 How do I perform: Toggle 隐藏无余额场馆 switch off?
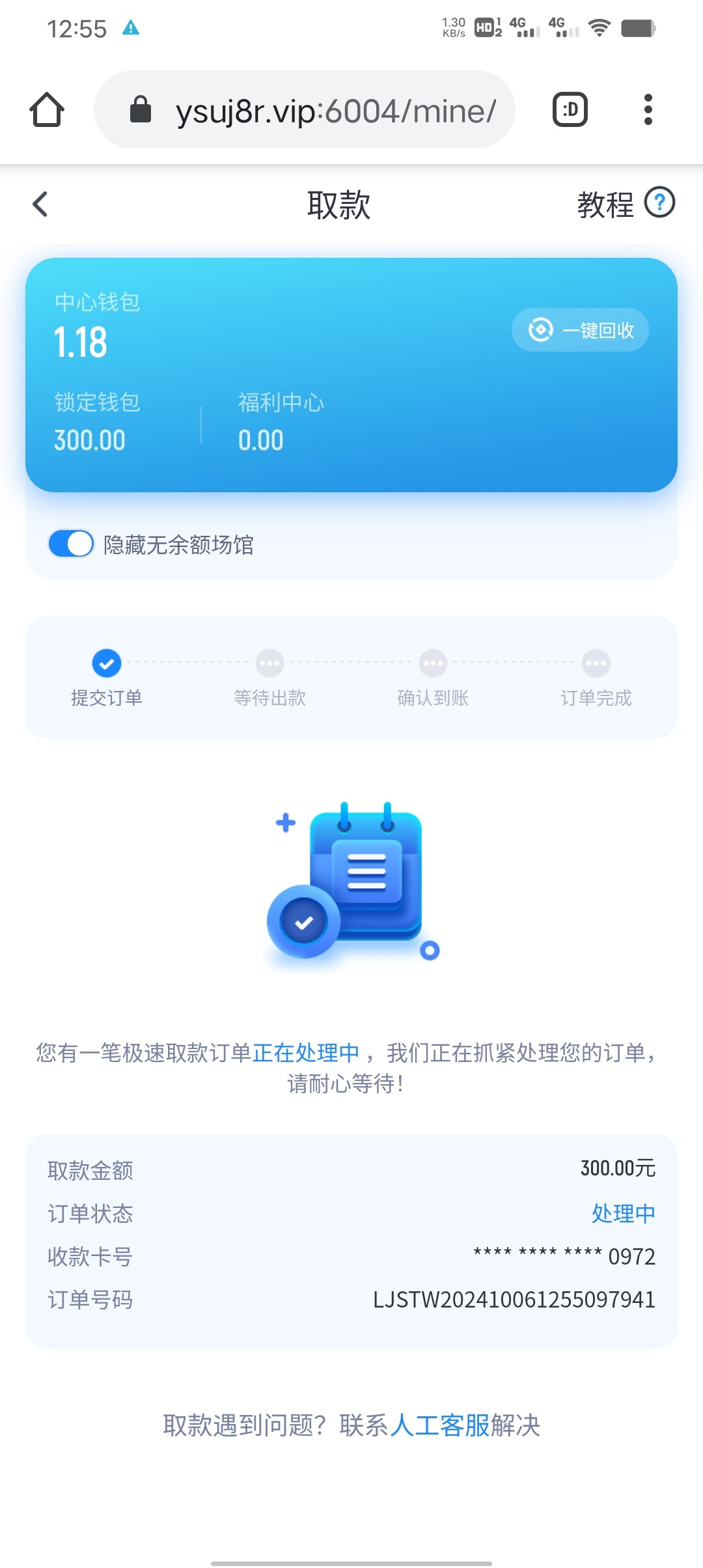(x=71, y=544)
